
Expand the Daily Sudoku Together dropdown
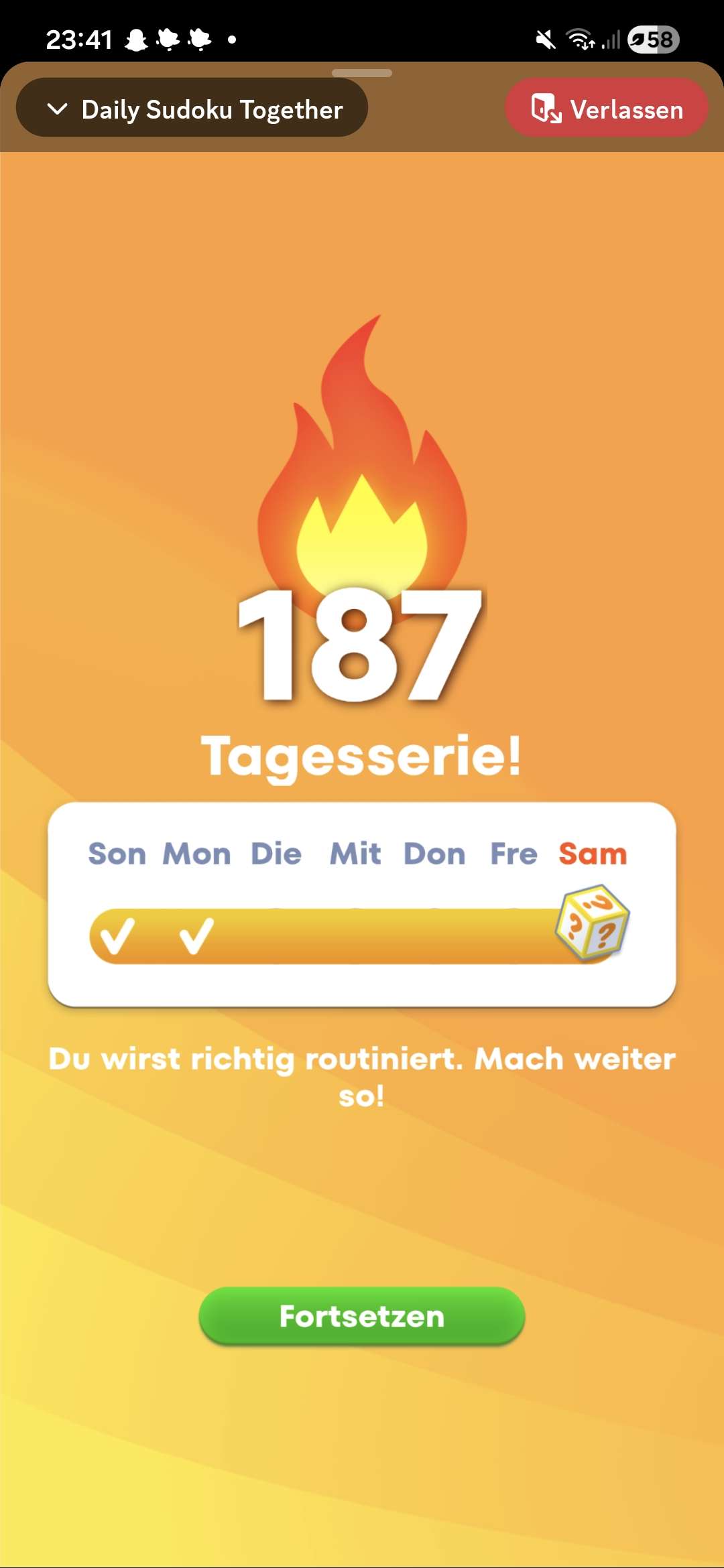click(192, 109)
